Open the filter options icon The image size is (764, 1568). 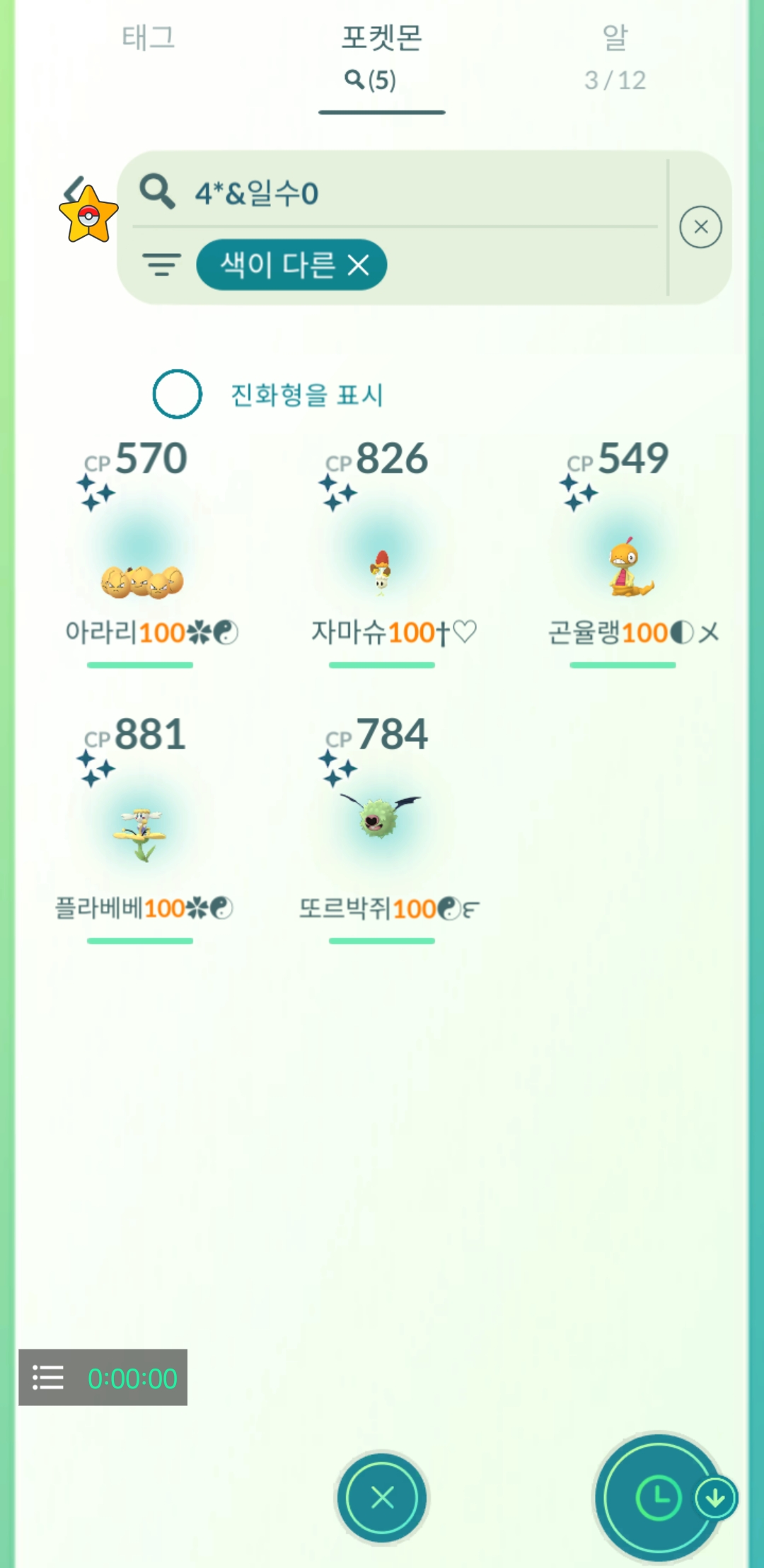coord(161,265)
